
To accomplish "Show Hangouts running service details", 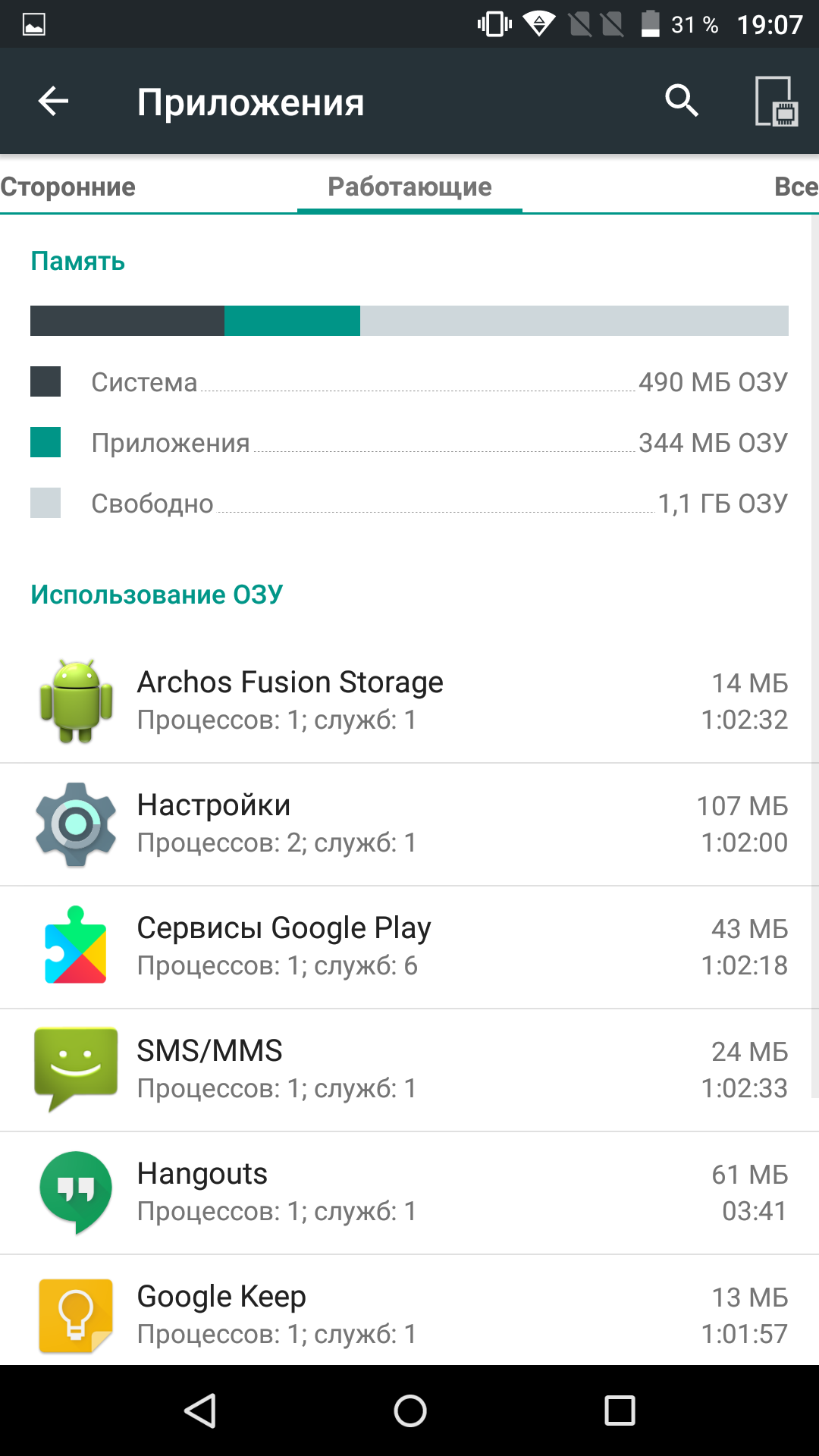I will tap(409, 1193).
